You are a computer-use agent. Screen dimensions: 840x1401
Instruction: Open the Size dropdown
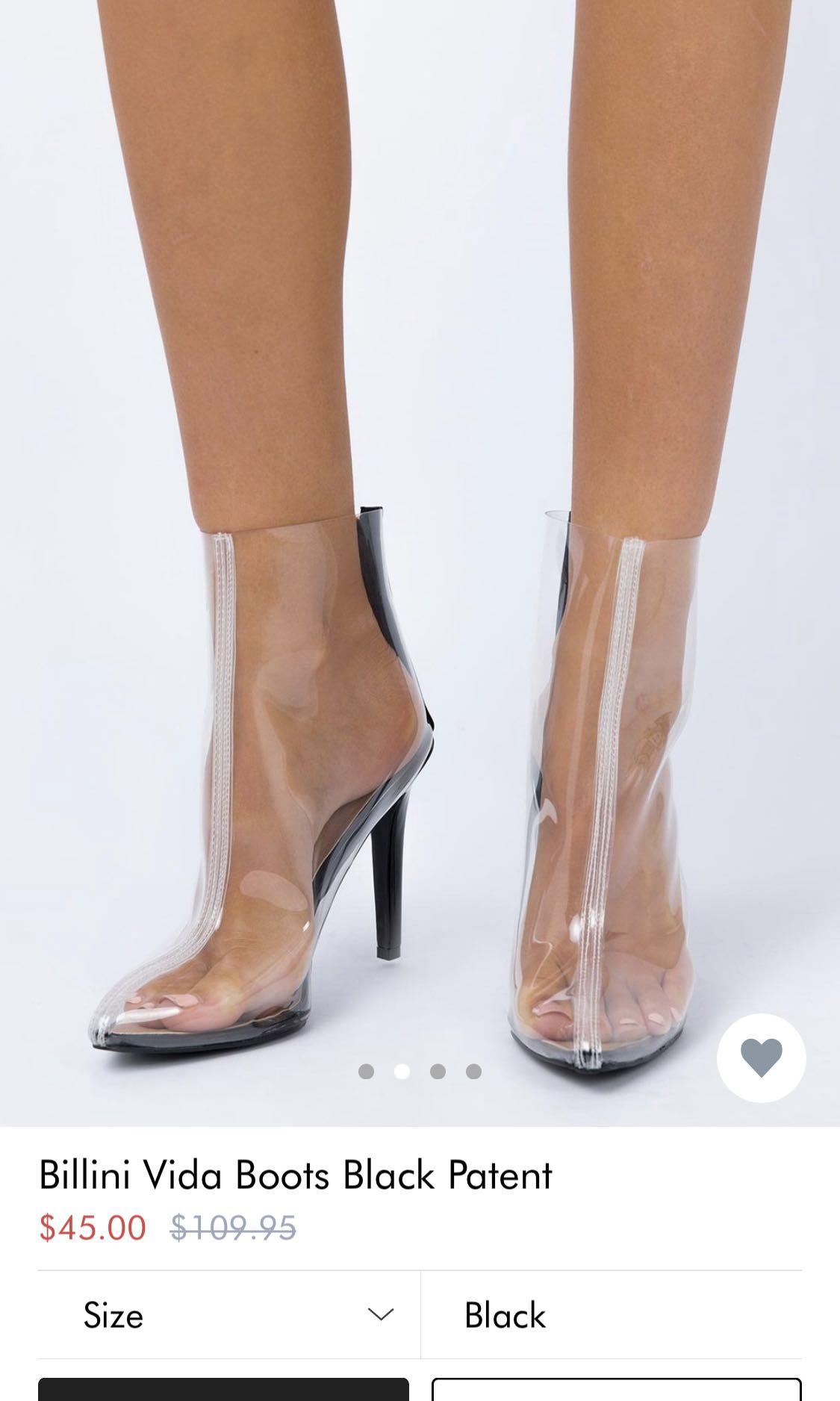[x=229, y=1314]
